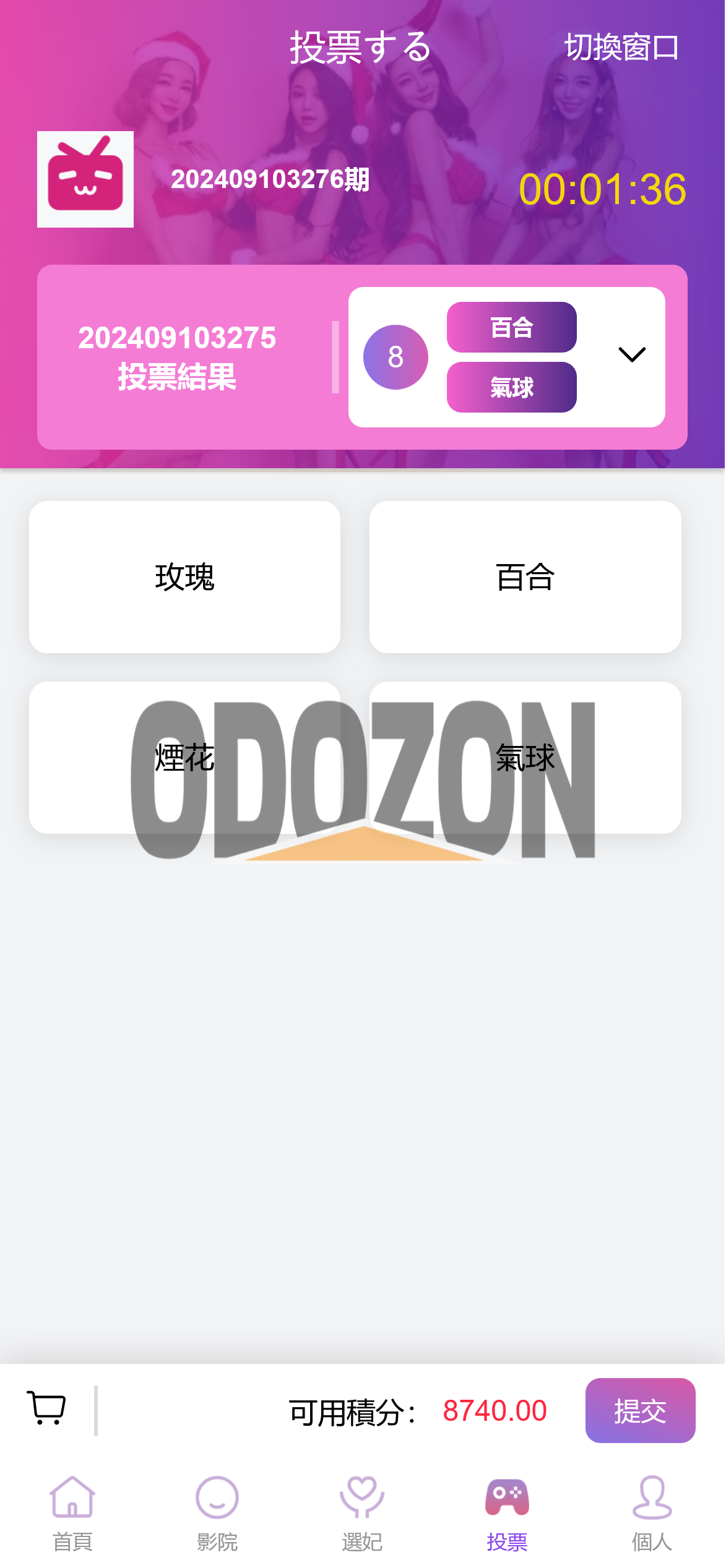
Task: Switch to the 投票 tab
Action: coord(507,1512)
